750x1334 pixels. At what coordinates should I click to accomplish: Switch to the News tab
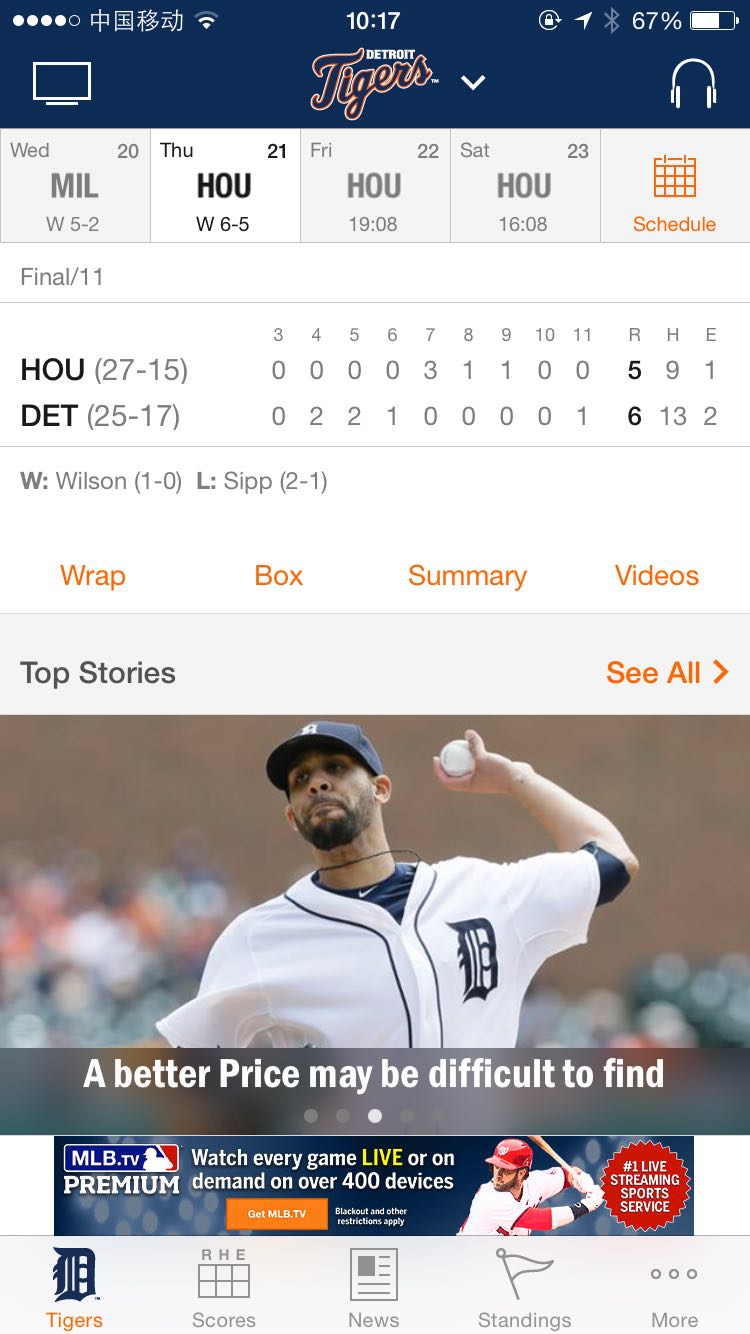[x=374, y=1288]
